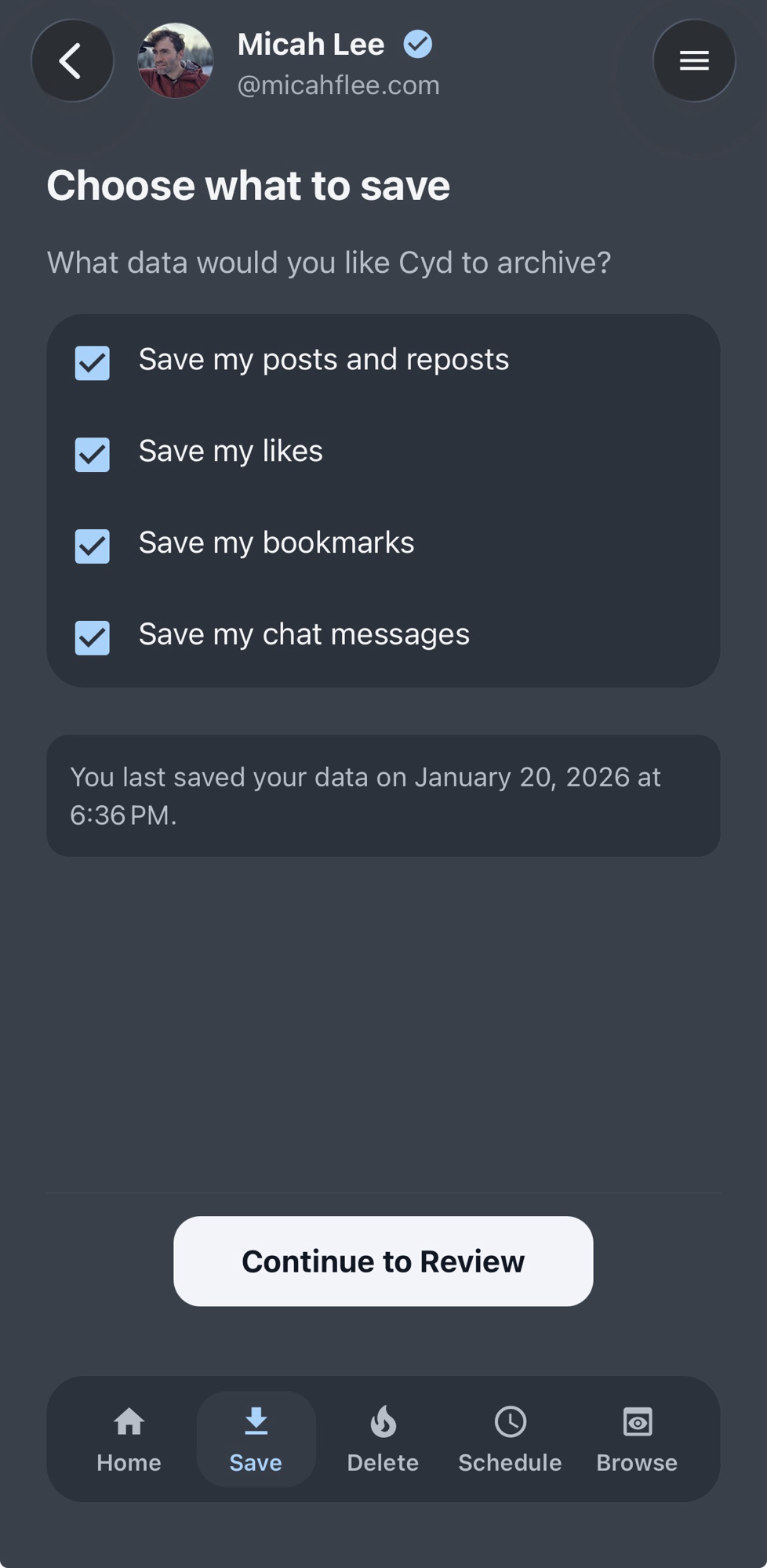Open the hamburger menu
The height and width of the screenshot is (1568, 767).
(x=693, y=61)
